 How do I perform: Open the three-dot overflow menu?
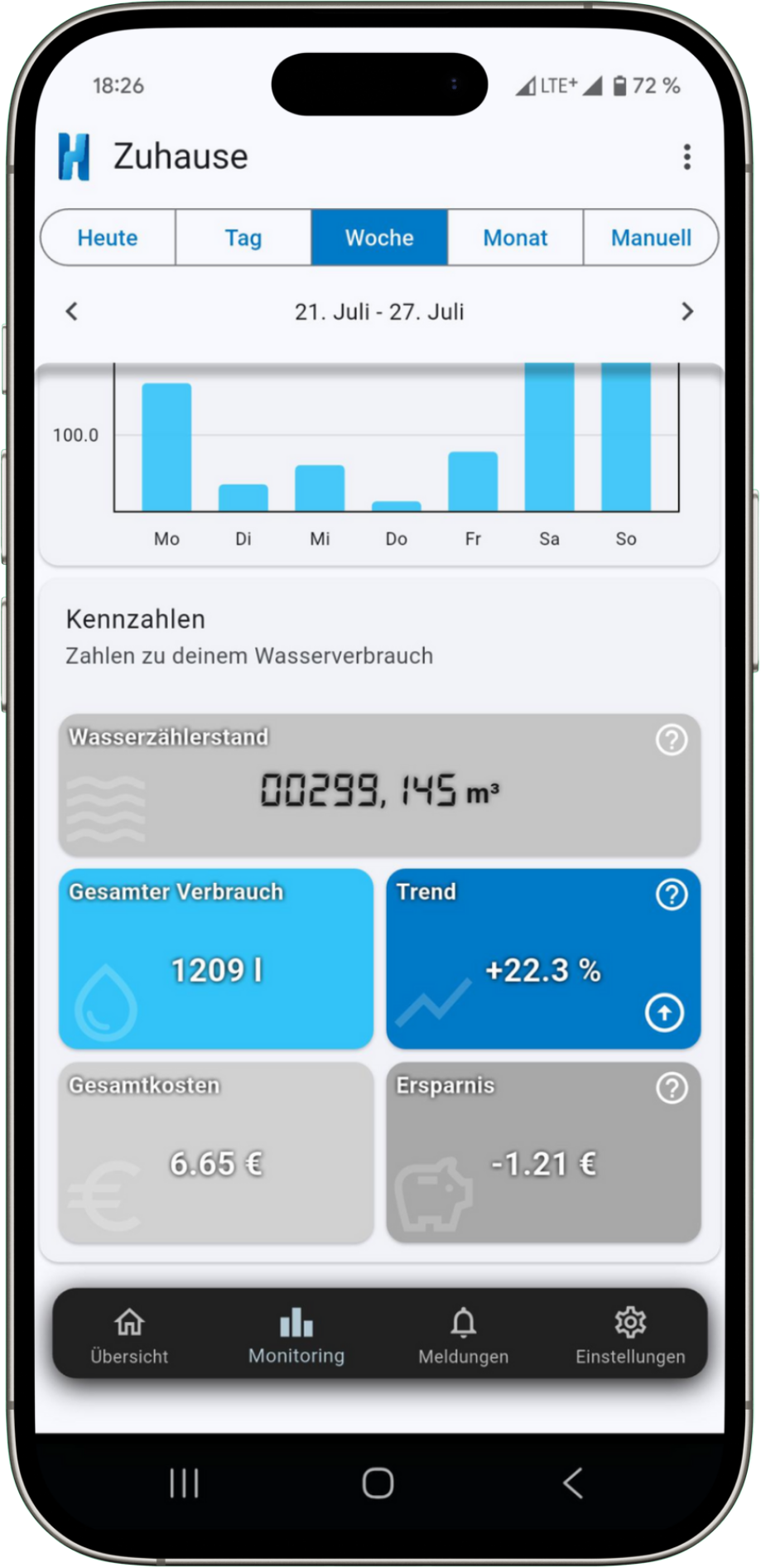tap(686, 157)
